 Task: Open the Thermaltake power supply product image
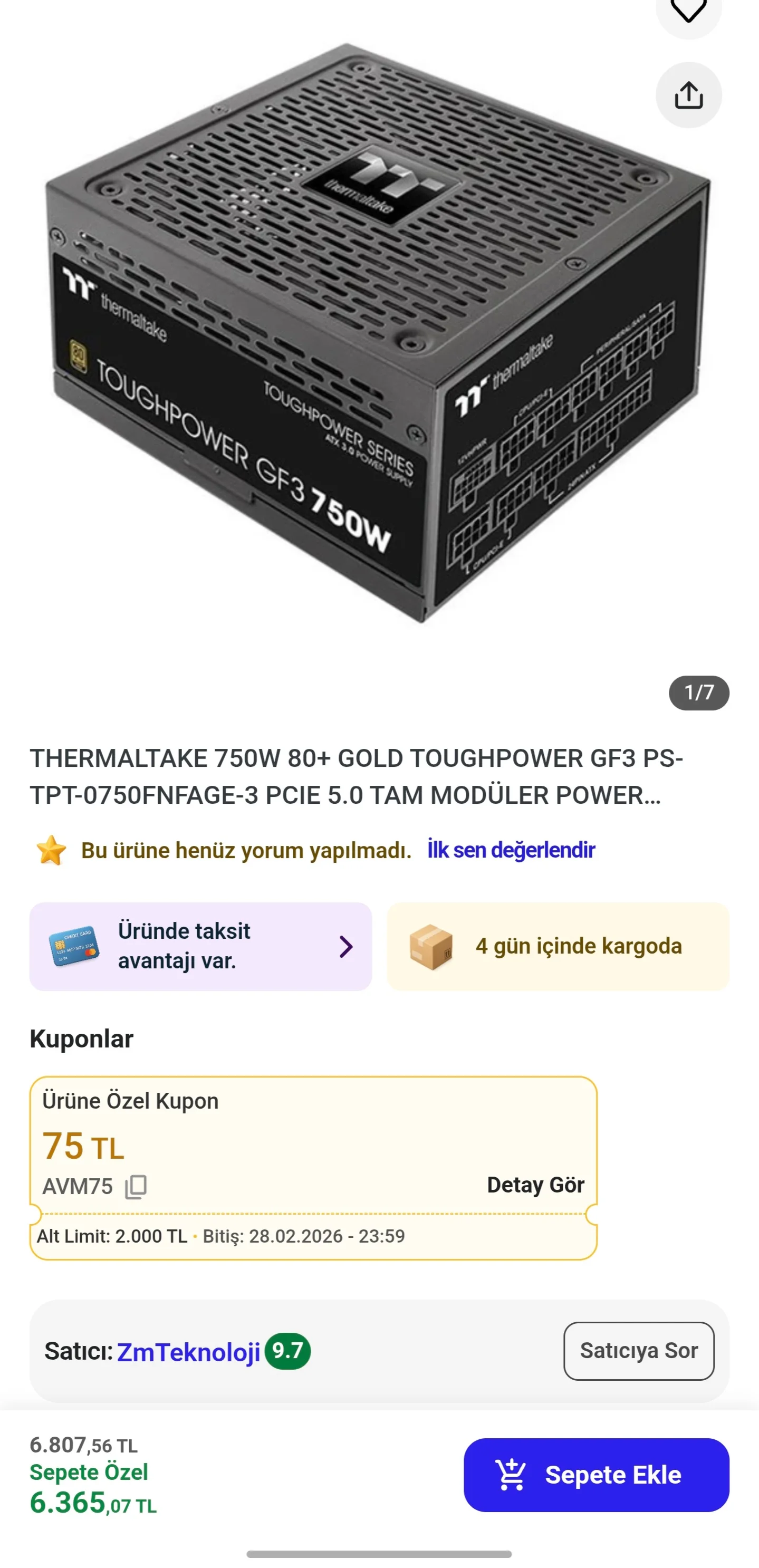pos(377,335)
